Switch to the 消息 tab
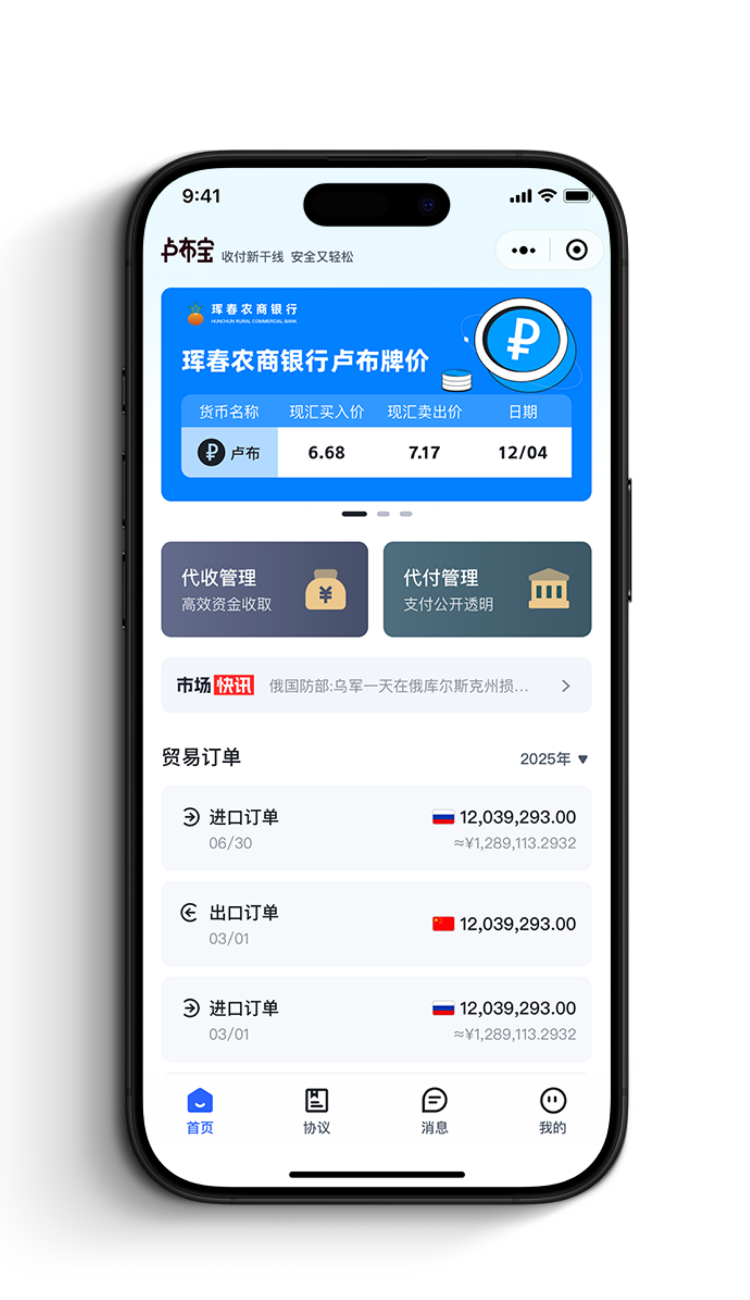 click(434, 1110)
